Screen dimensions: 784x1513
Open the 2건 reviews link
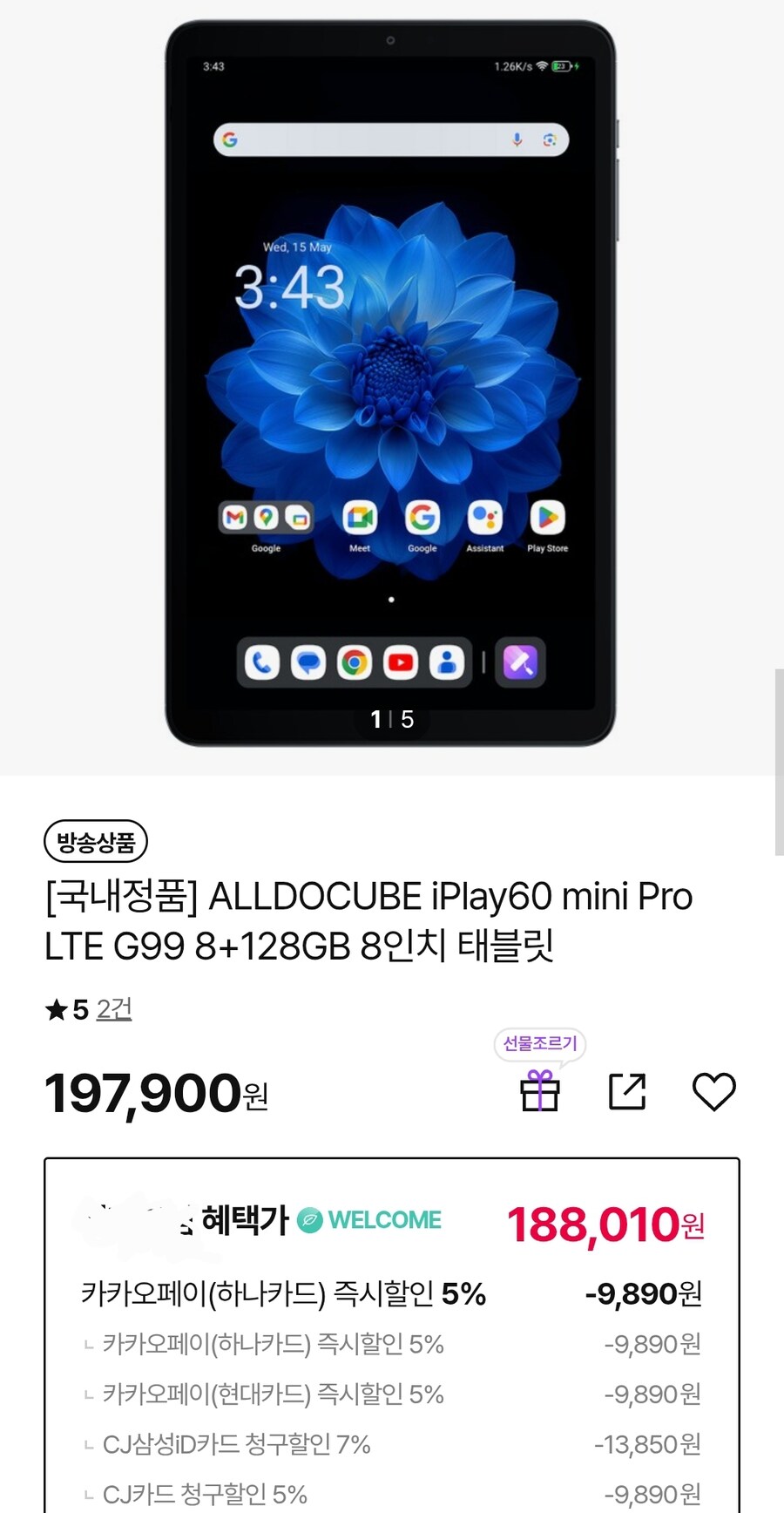point(113,1008)
